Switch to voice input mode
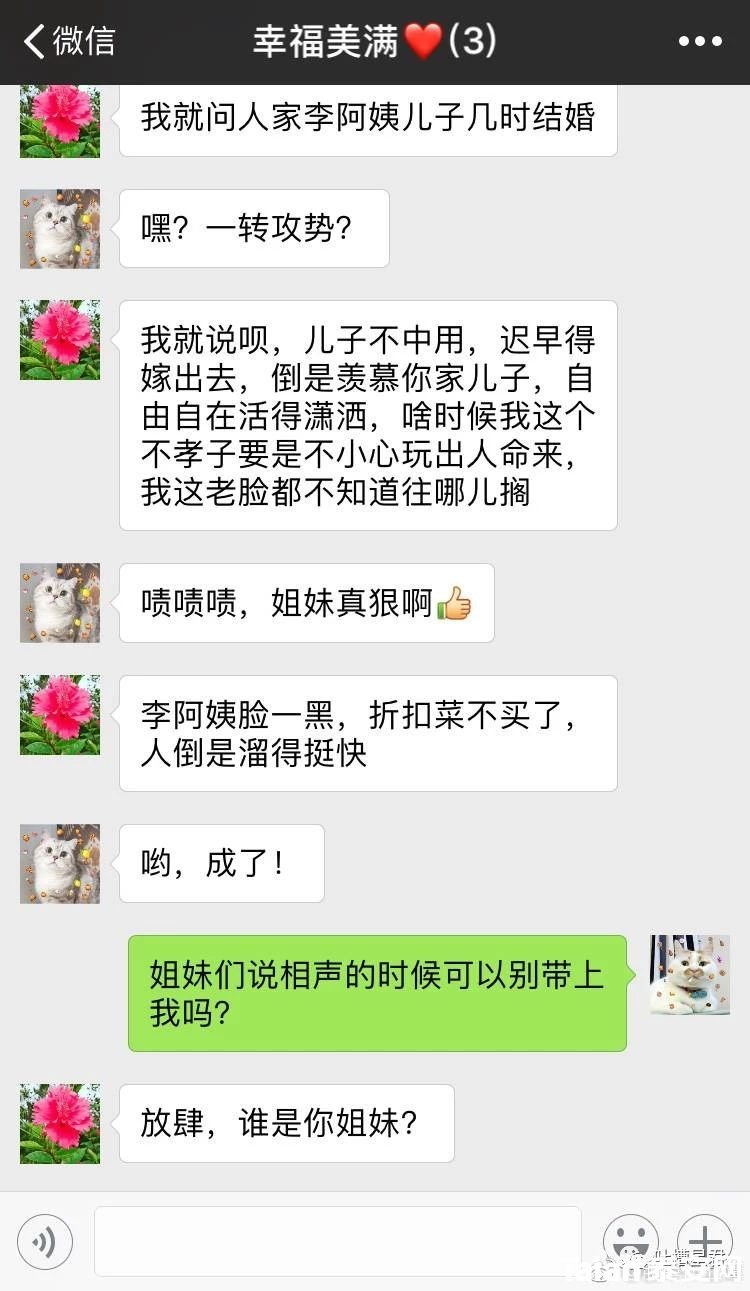This screenshot has height=1291, width=750. click(45, 1243)
